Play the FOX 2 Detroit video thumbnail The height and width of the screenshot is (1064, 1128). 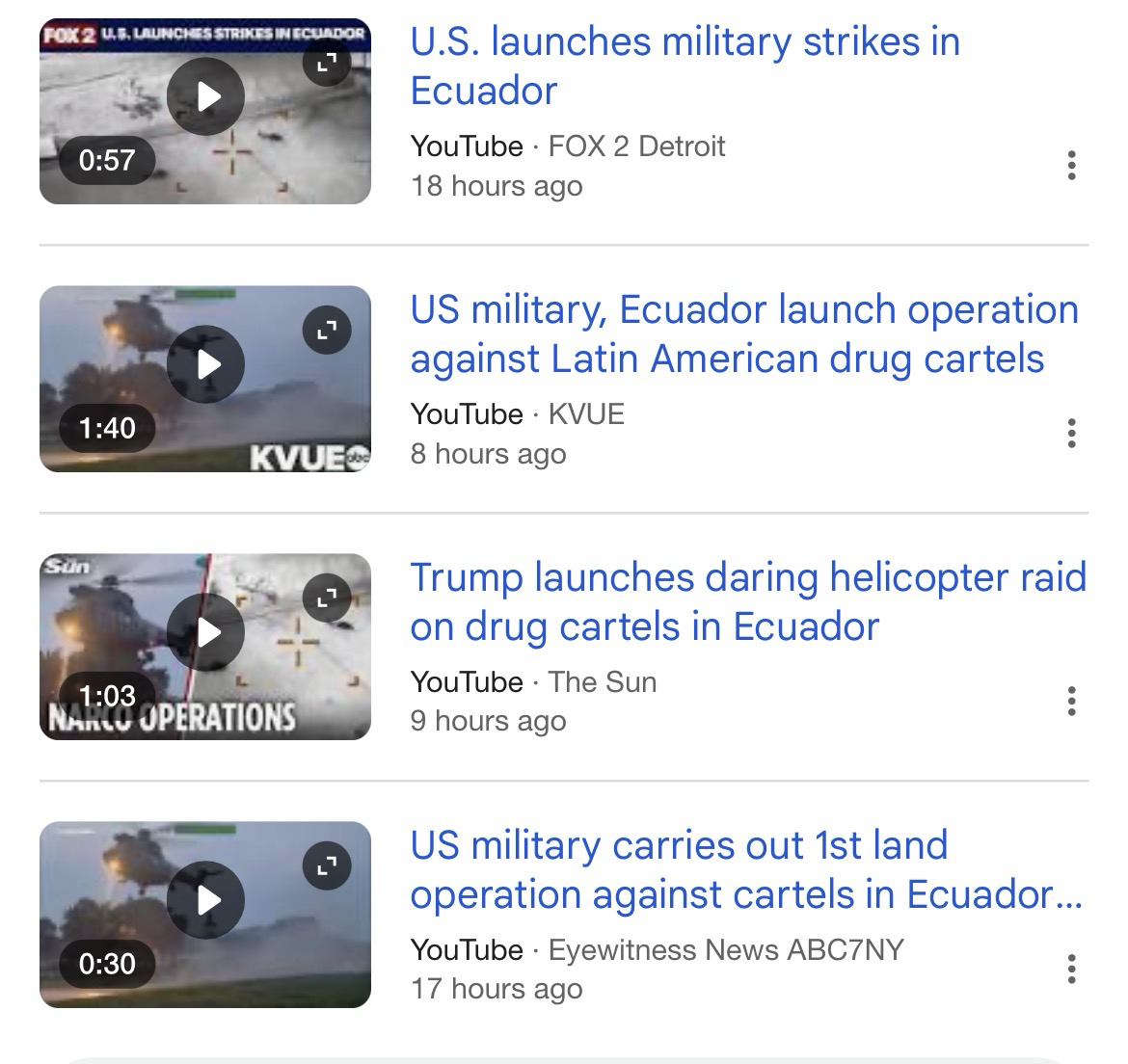(206, 96)
